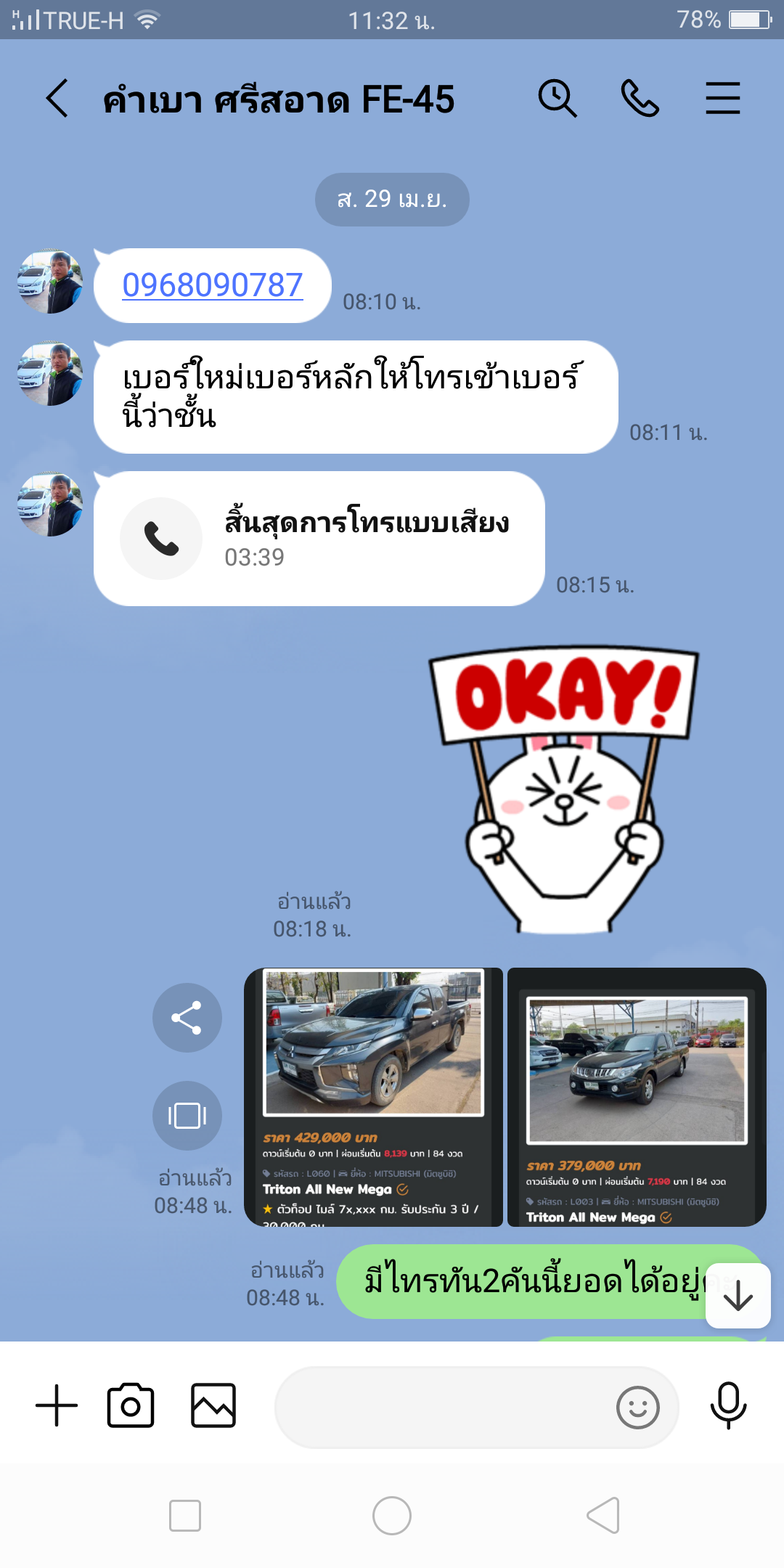Tap the phone number link 0968090787
This screenshot has width=784, height=1568.
[x=212, y=285]
